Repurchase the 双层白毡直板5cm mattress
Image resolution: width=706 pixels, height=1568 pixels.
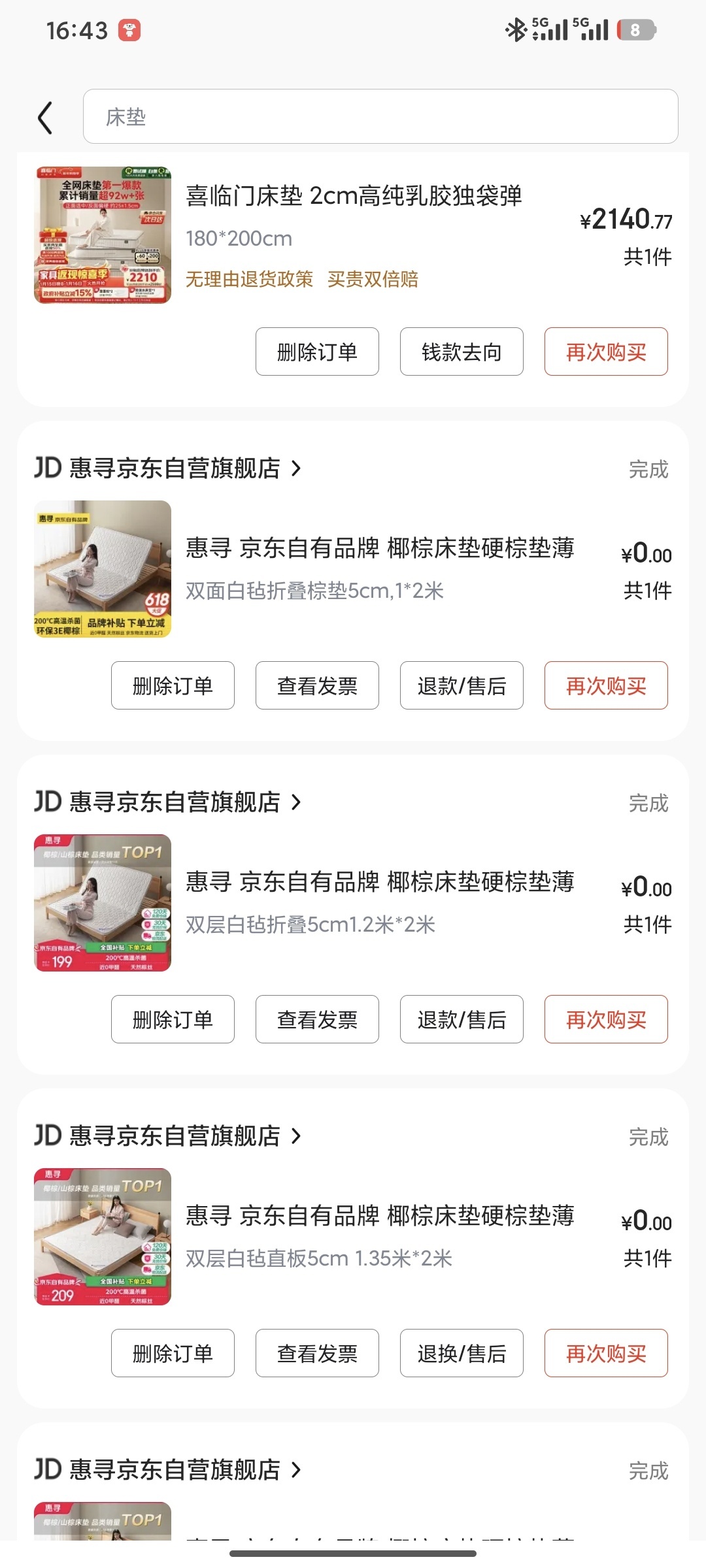606,1354
